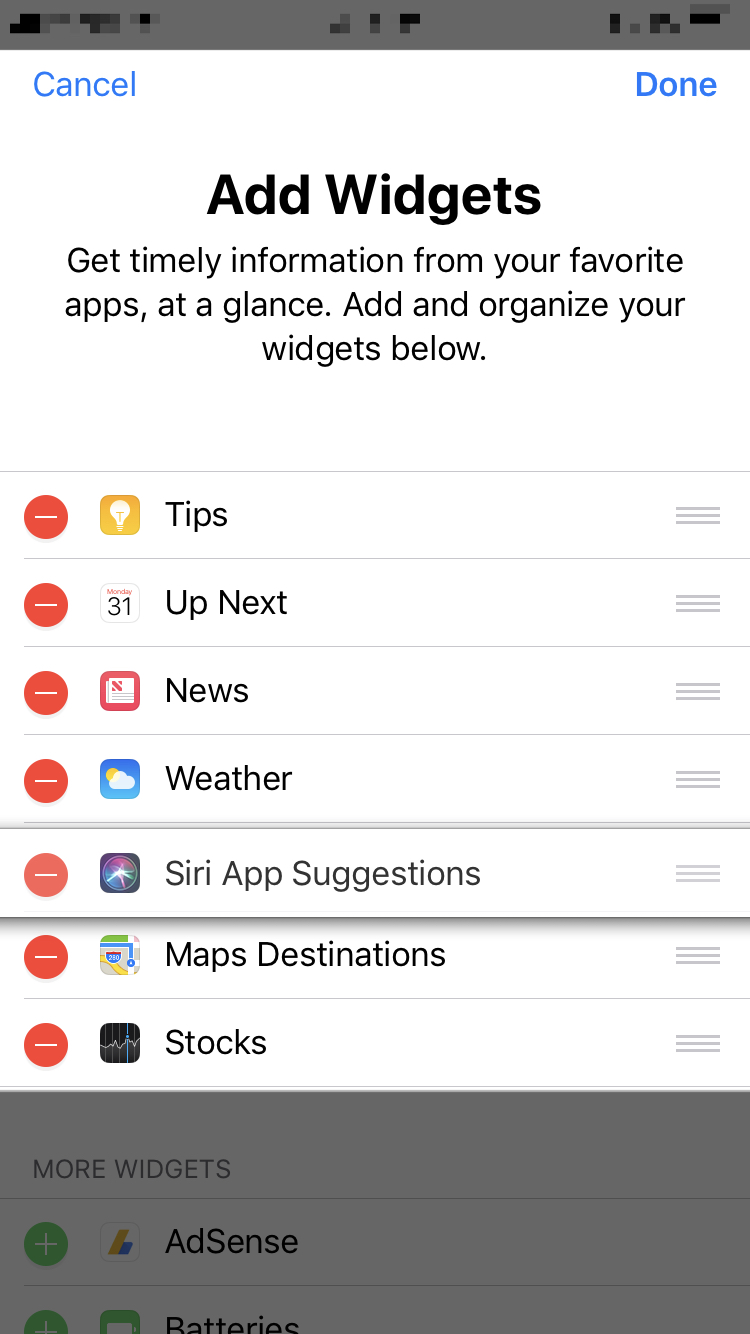Viewport: 750px width, 1334px height.
Task: Select the Weather app icon
Action: click(x=120, y=779)
